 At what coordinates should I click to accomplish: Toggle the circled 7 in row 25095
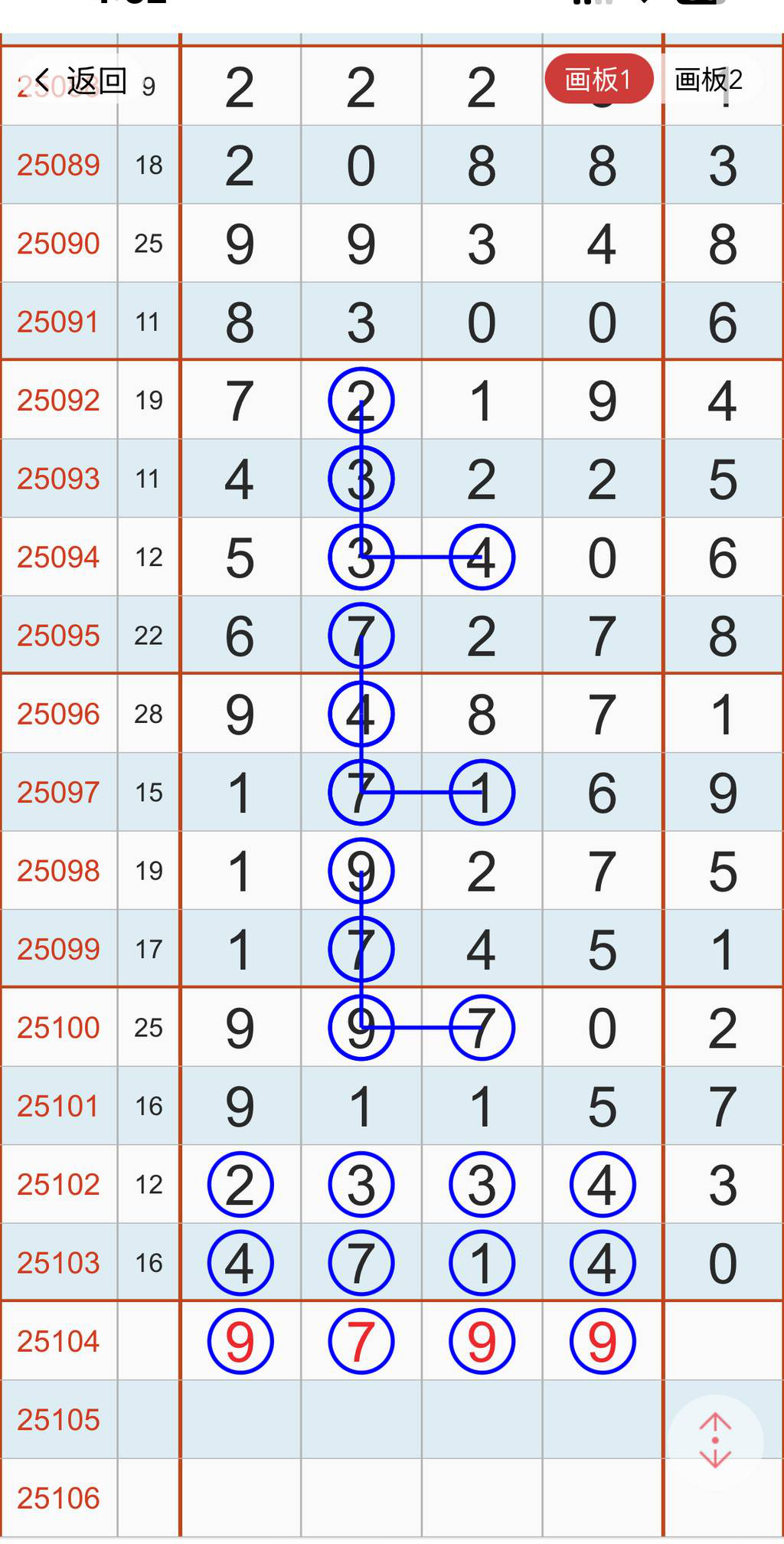click(x=361, y=635)
